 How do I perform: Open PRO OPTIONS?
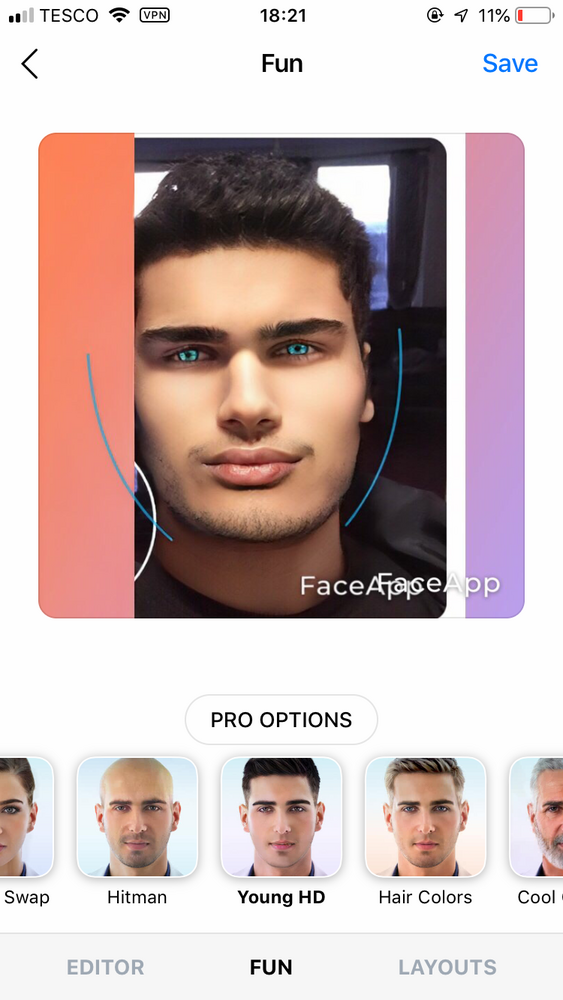pos(281,719)
